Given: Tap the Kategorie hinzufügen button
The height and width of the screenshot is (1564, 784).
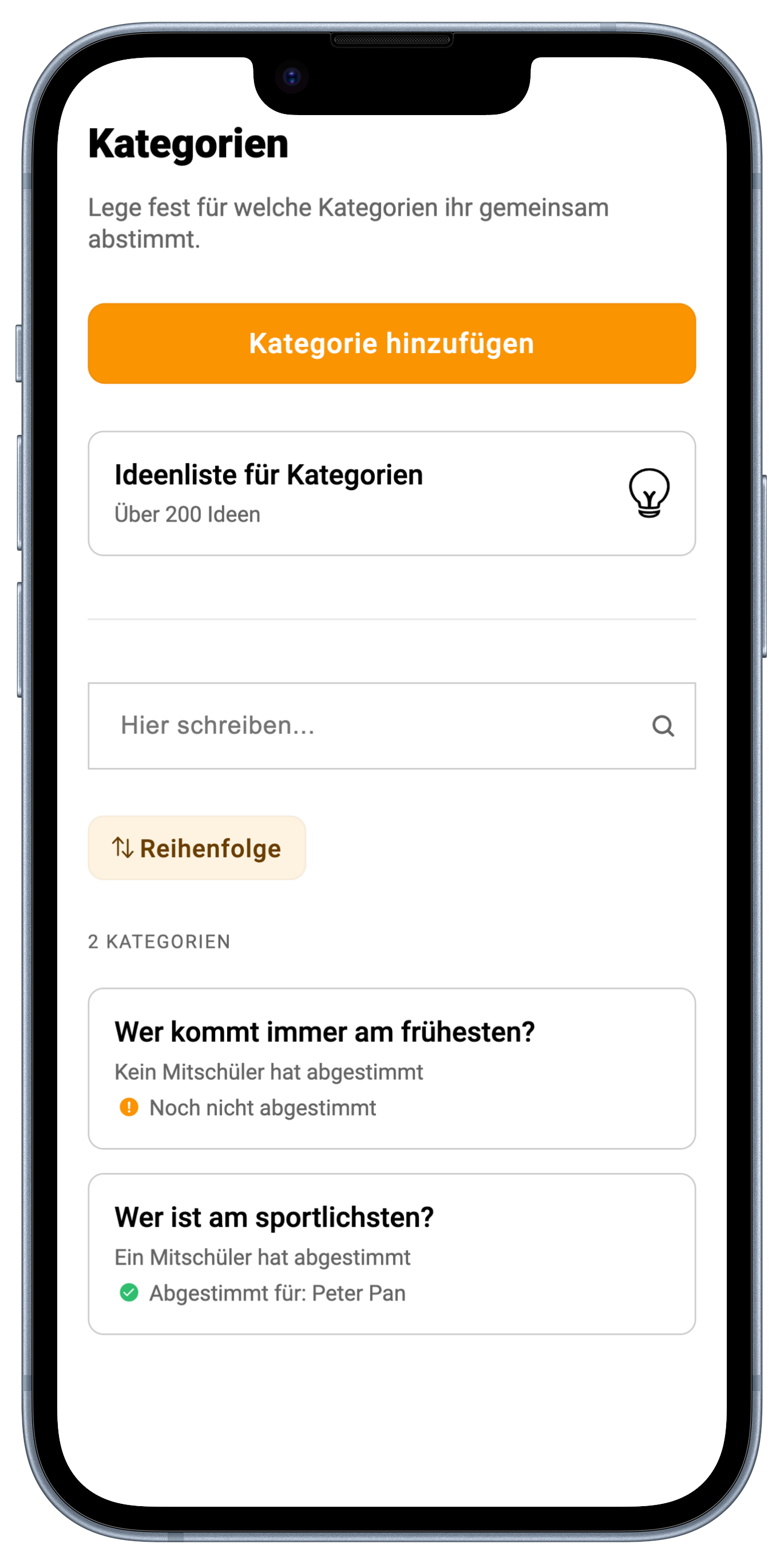Looking at the screenshot, I should point(391,343).
